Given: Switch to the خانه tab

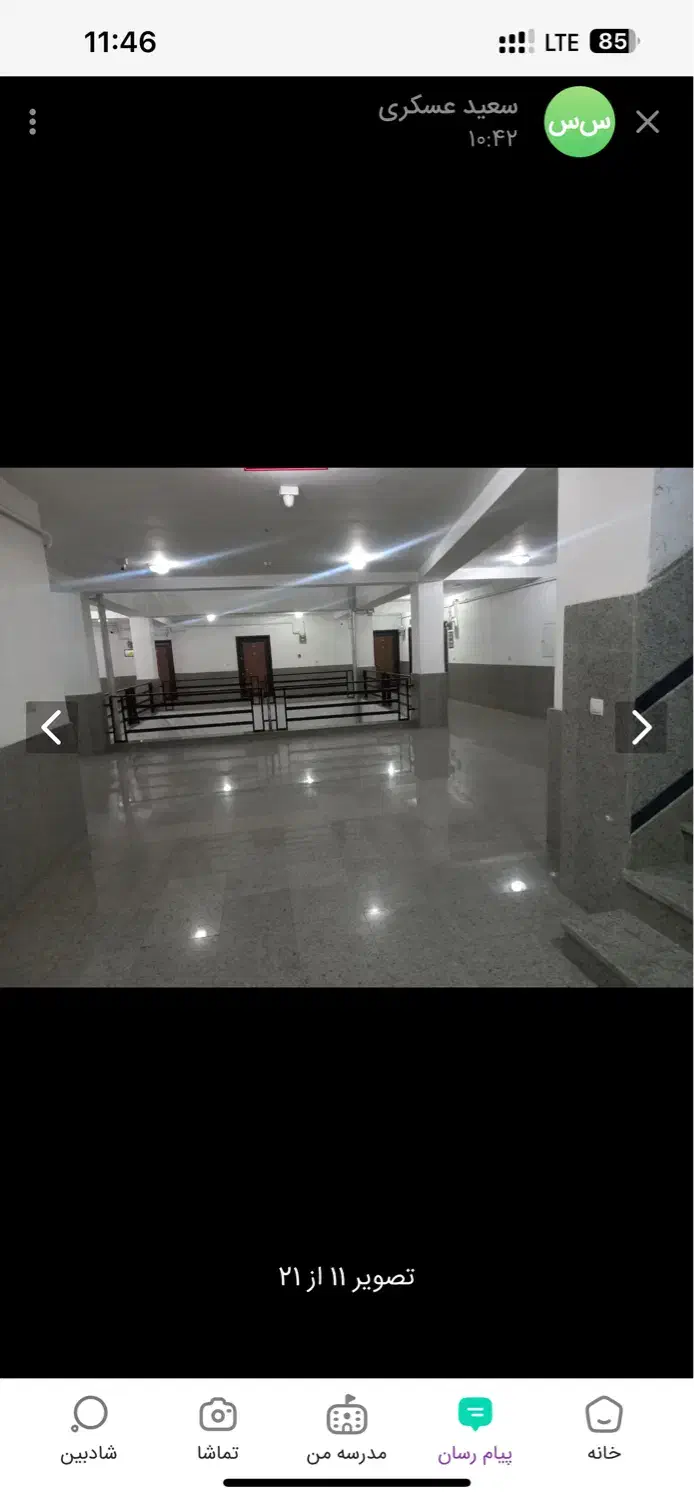Looking at the screenshot, I should 603,1430.
